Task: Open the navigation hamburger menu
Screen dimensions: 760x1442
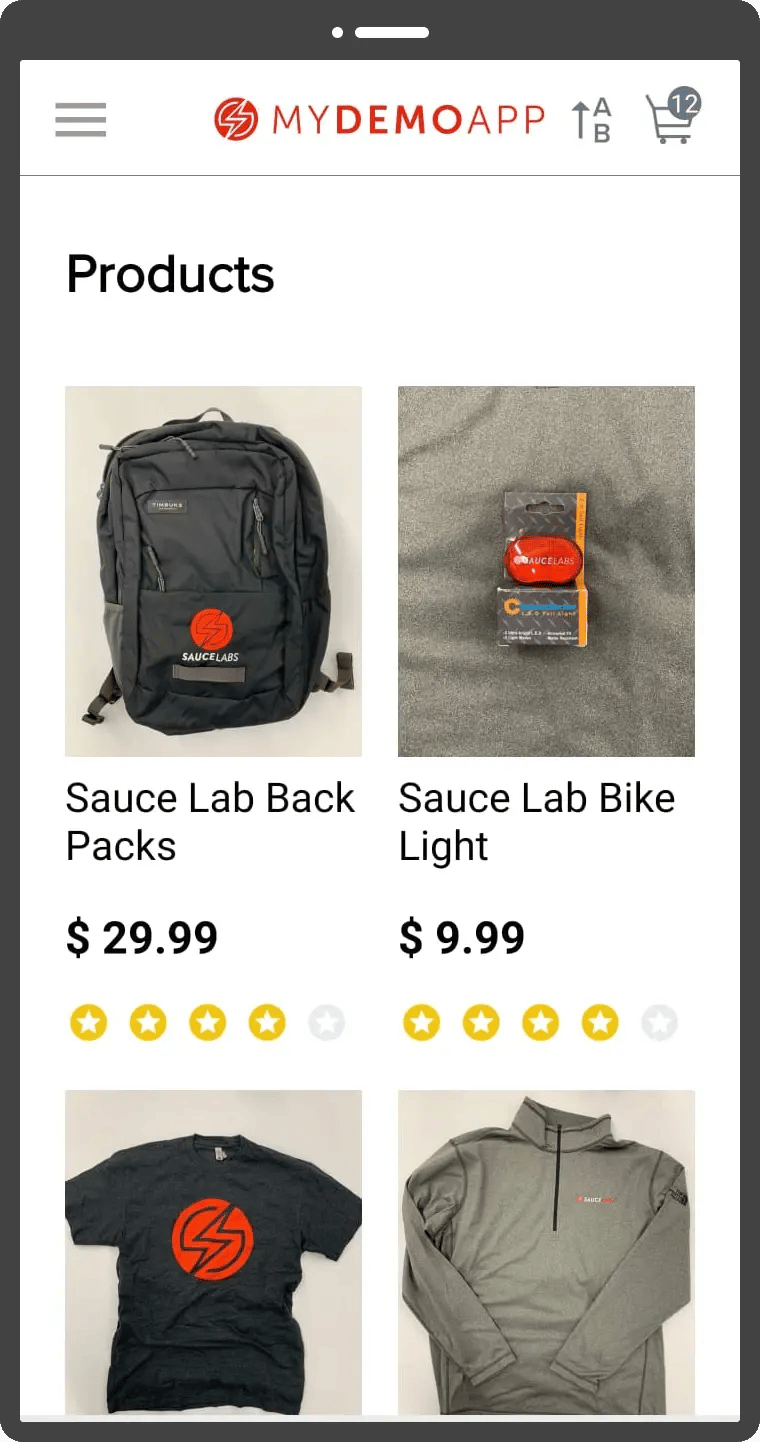Action: [80, 119]
